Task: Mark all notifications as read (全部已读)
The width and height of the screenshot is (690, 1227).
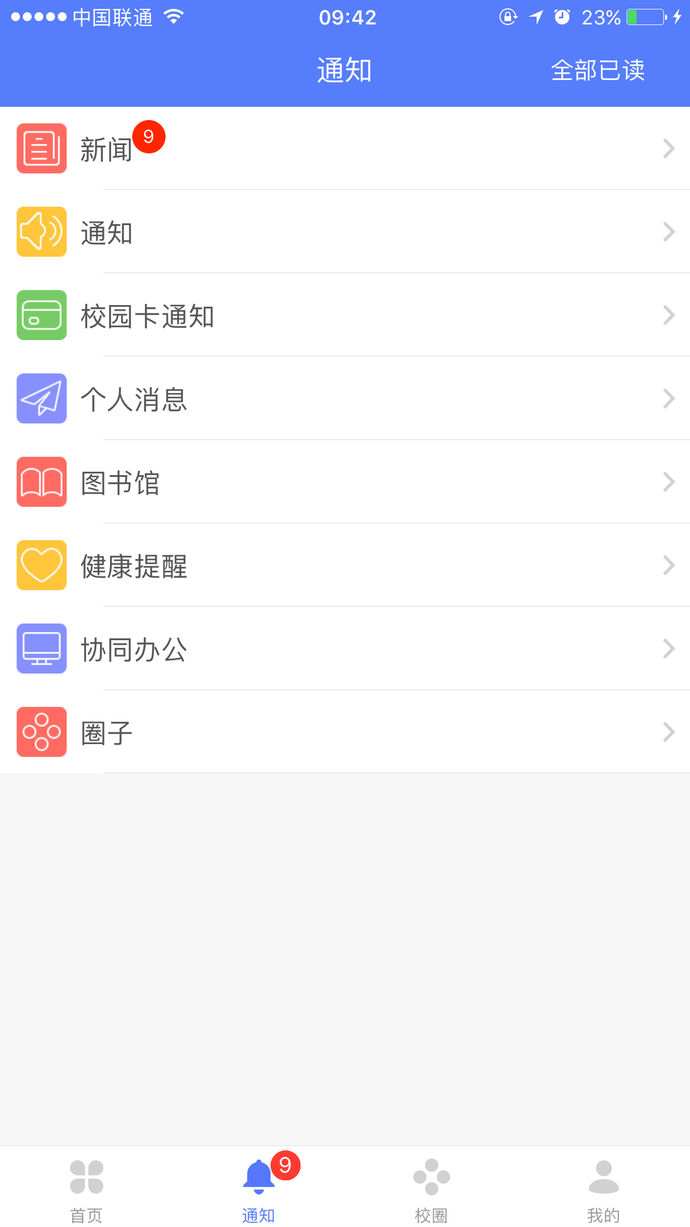Action: tap(597, 70)
